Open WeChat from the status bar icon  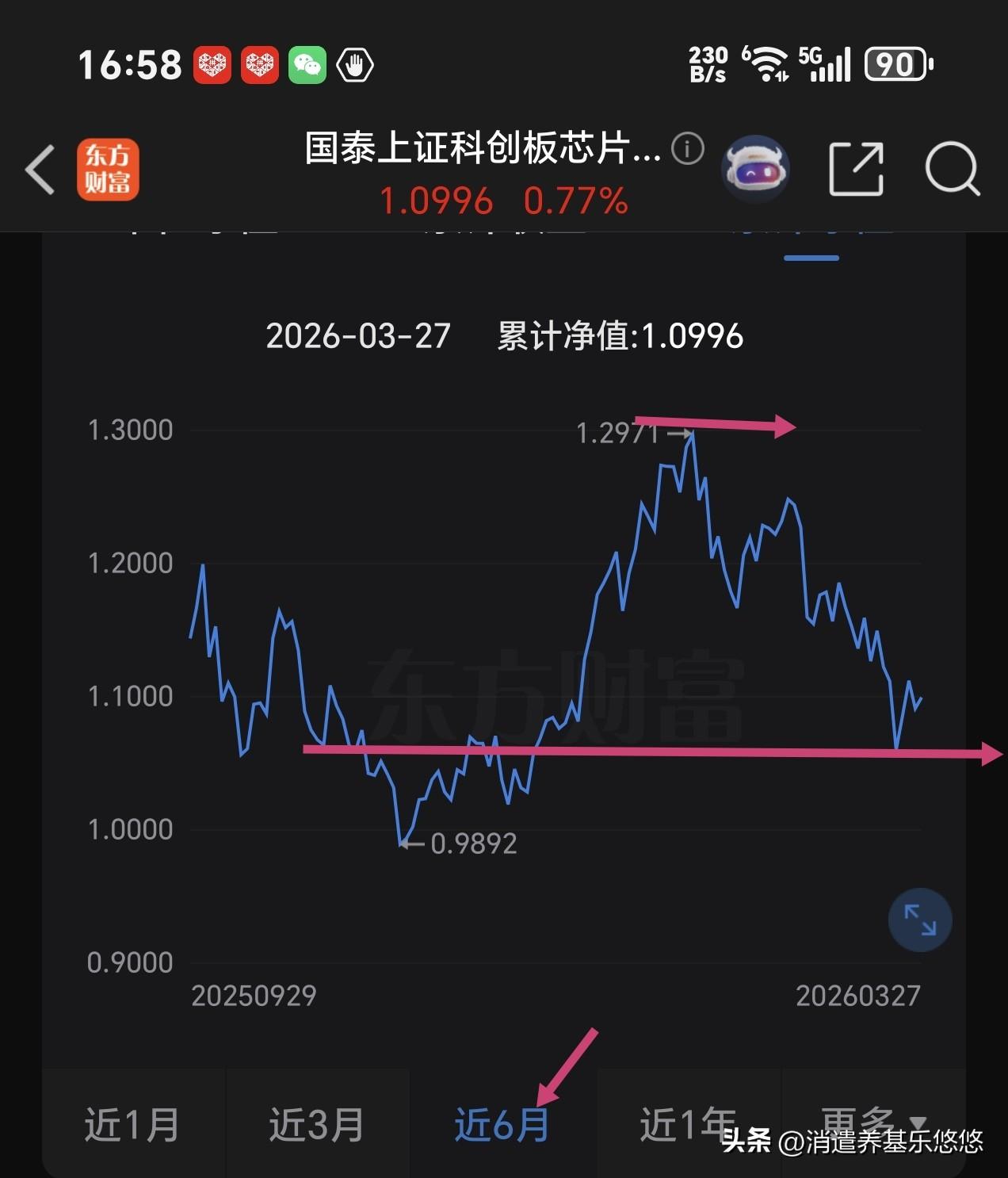[309, 66]
